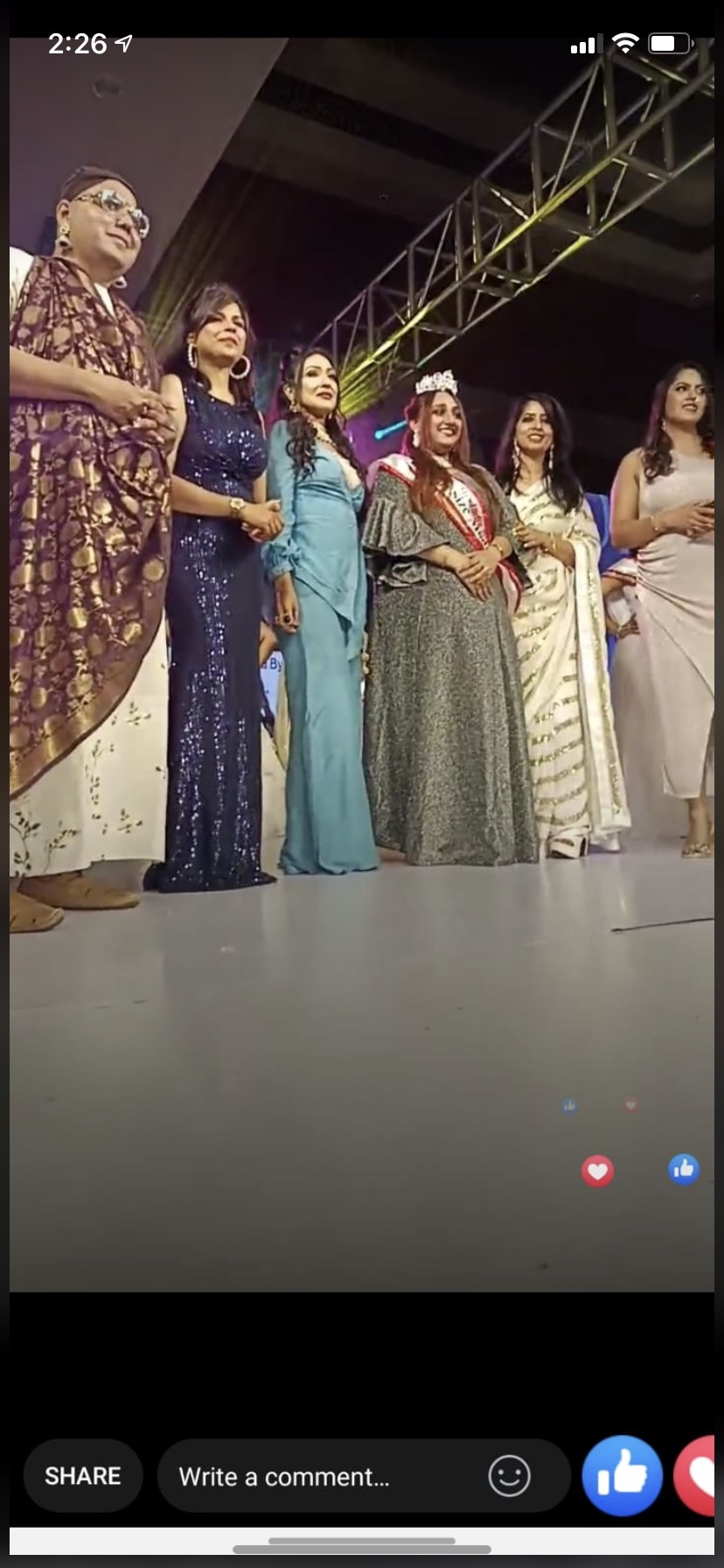Viewport: 724px width, 1568px height.
Task: Send a thumbs-up like reaction
Action: point(623,1476)
